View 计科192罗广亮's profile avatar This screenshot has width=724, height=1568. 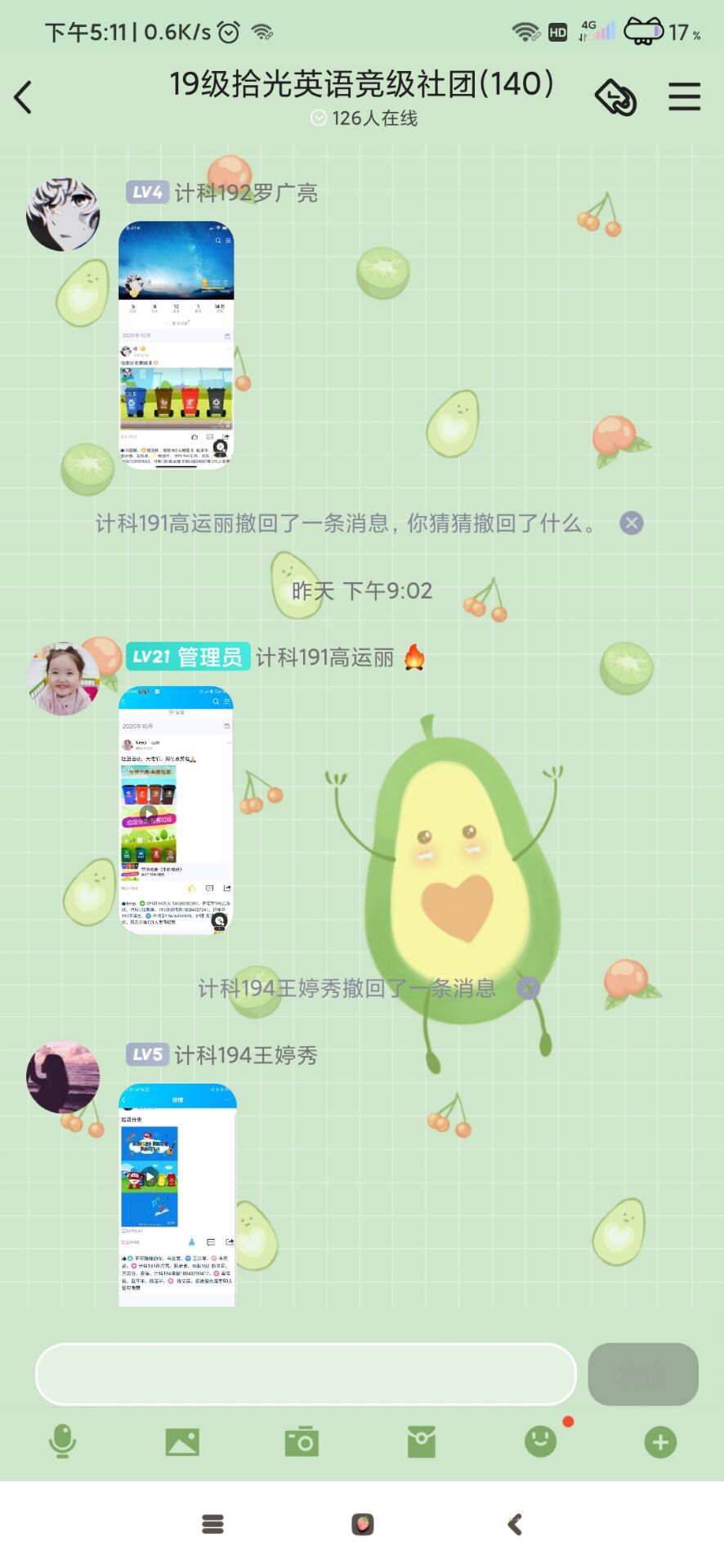point(63,214)
